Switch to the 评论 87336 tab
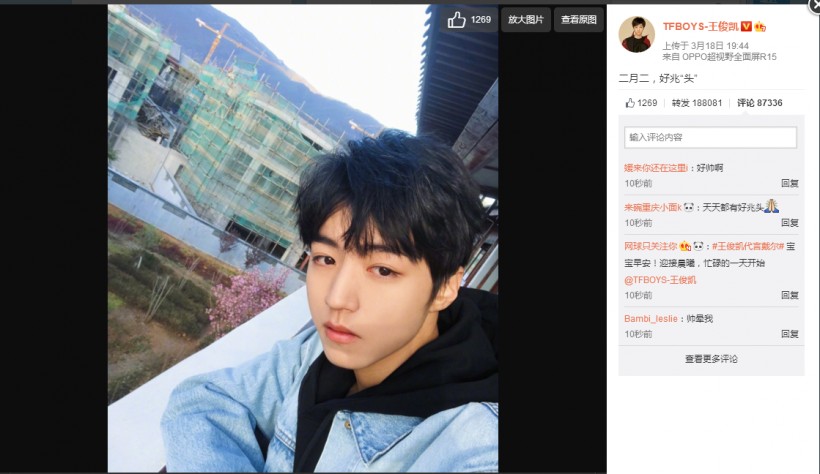 click(x=759, y=103)
